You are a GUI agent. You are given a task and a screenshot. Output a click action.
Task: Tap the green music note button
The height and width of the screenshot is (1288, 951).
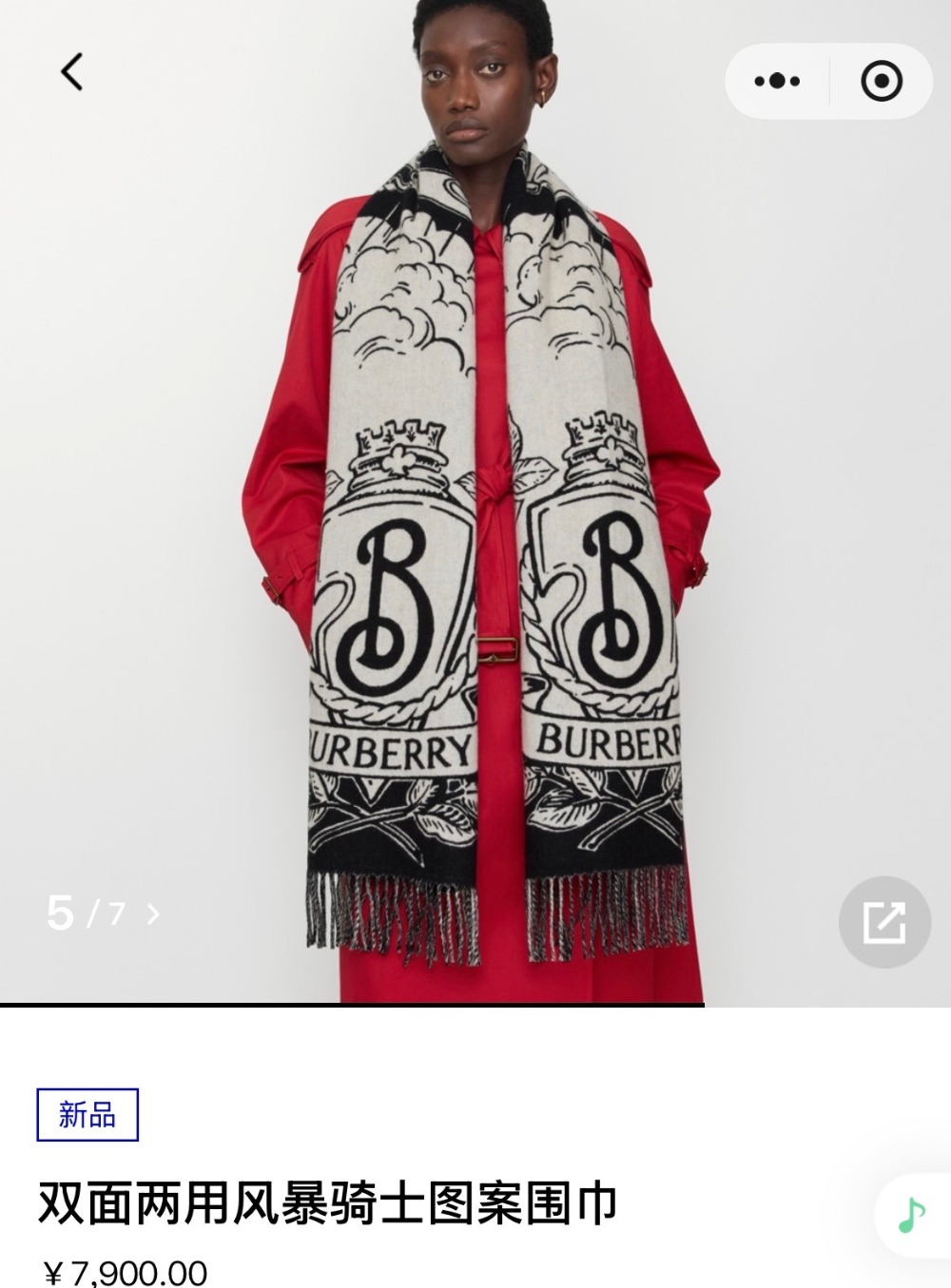pos(911,1215)
